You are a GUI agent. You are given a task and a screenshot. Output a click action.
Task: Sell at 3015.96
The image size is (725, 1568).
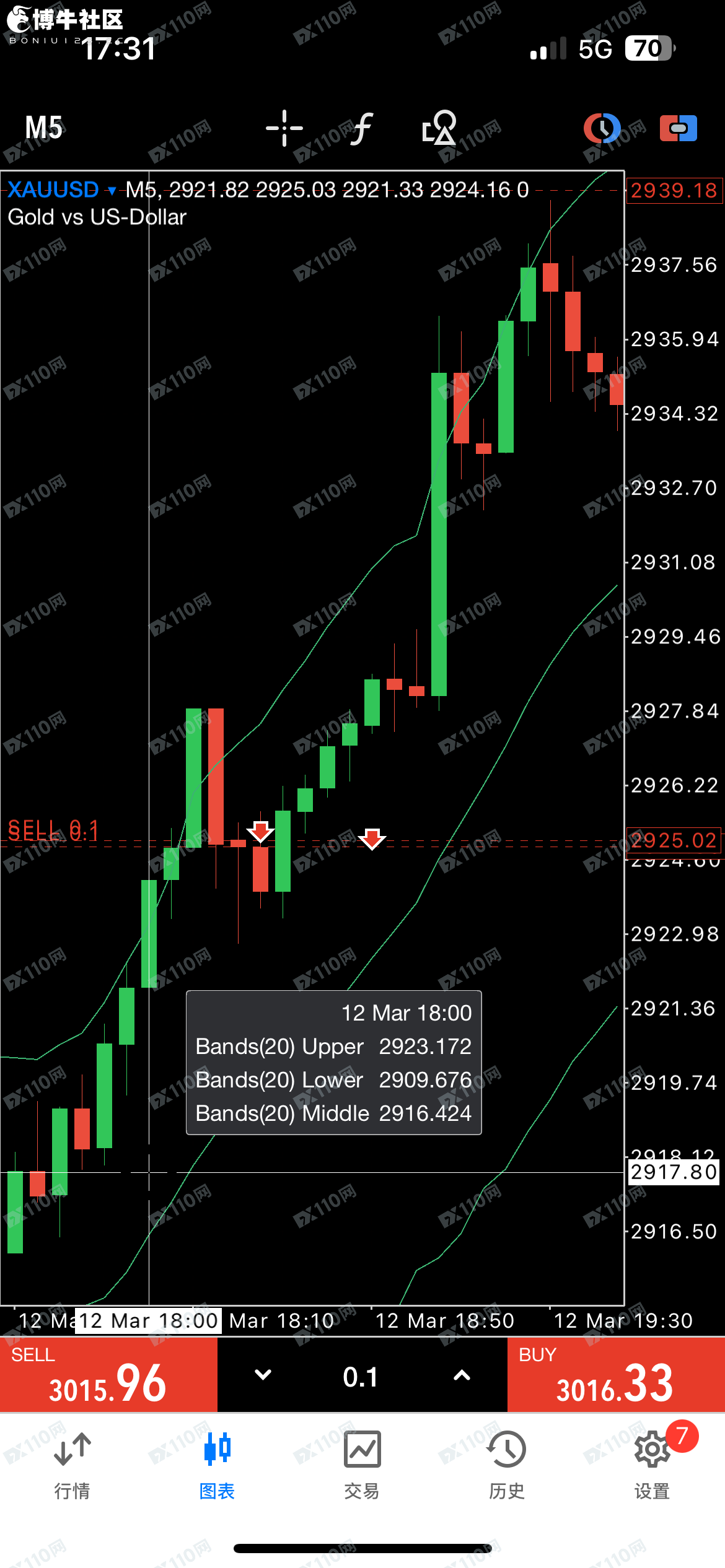(108, 1375)
